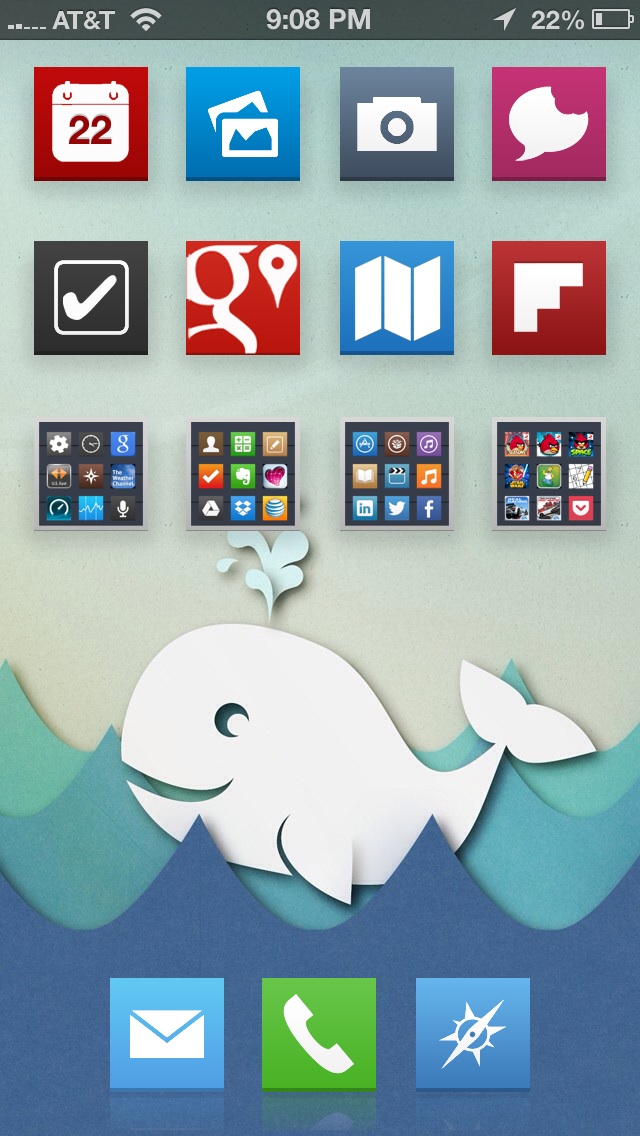Open the Angry Birds games folder

(x=549, y=474)
